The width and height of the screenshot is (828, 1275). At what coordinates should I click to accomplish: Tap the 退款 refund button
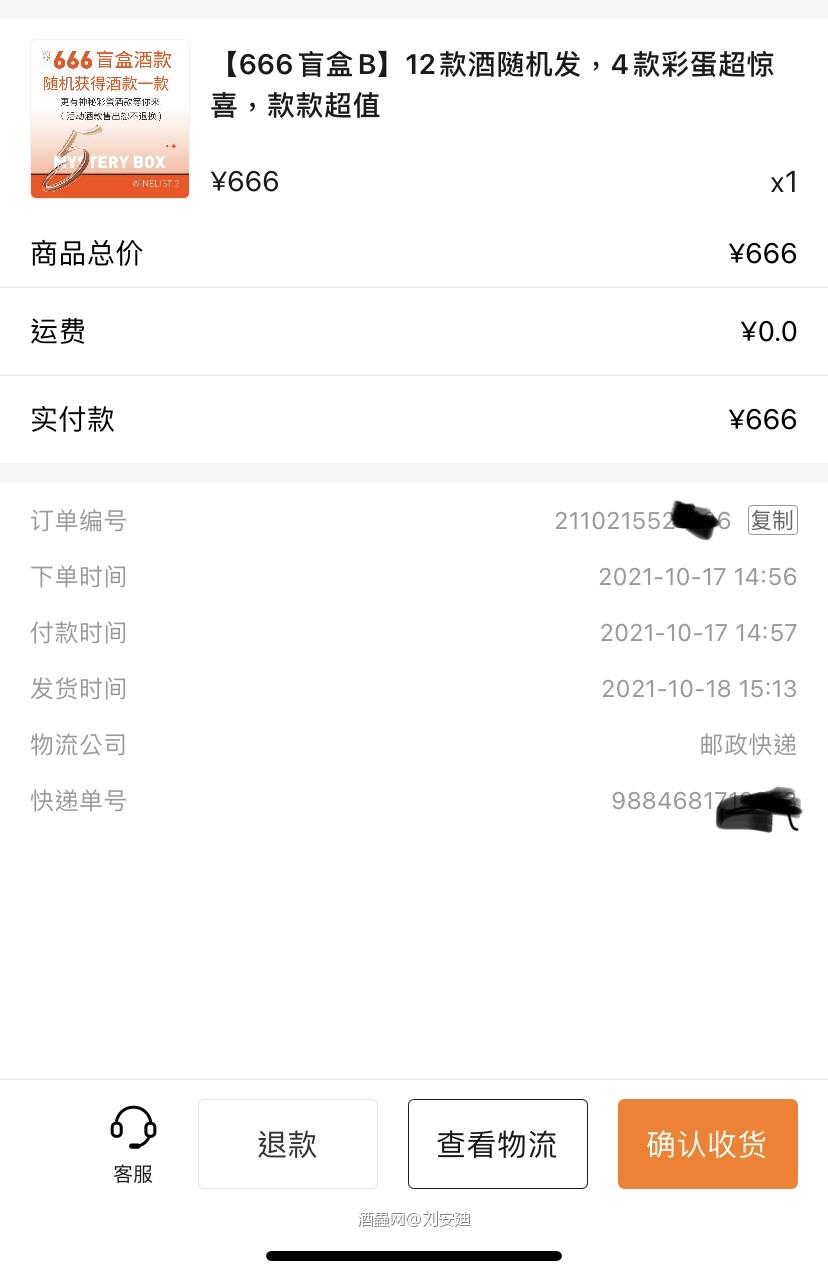(x=287, y=1143)
